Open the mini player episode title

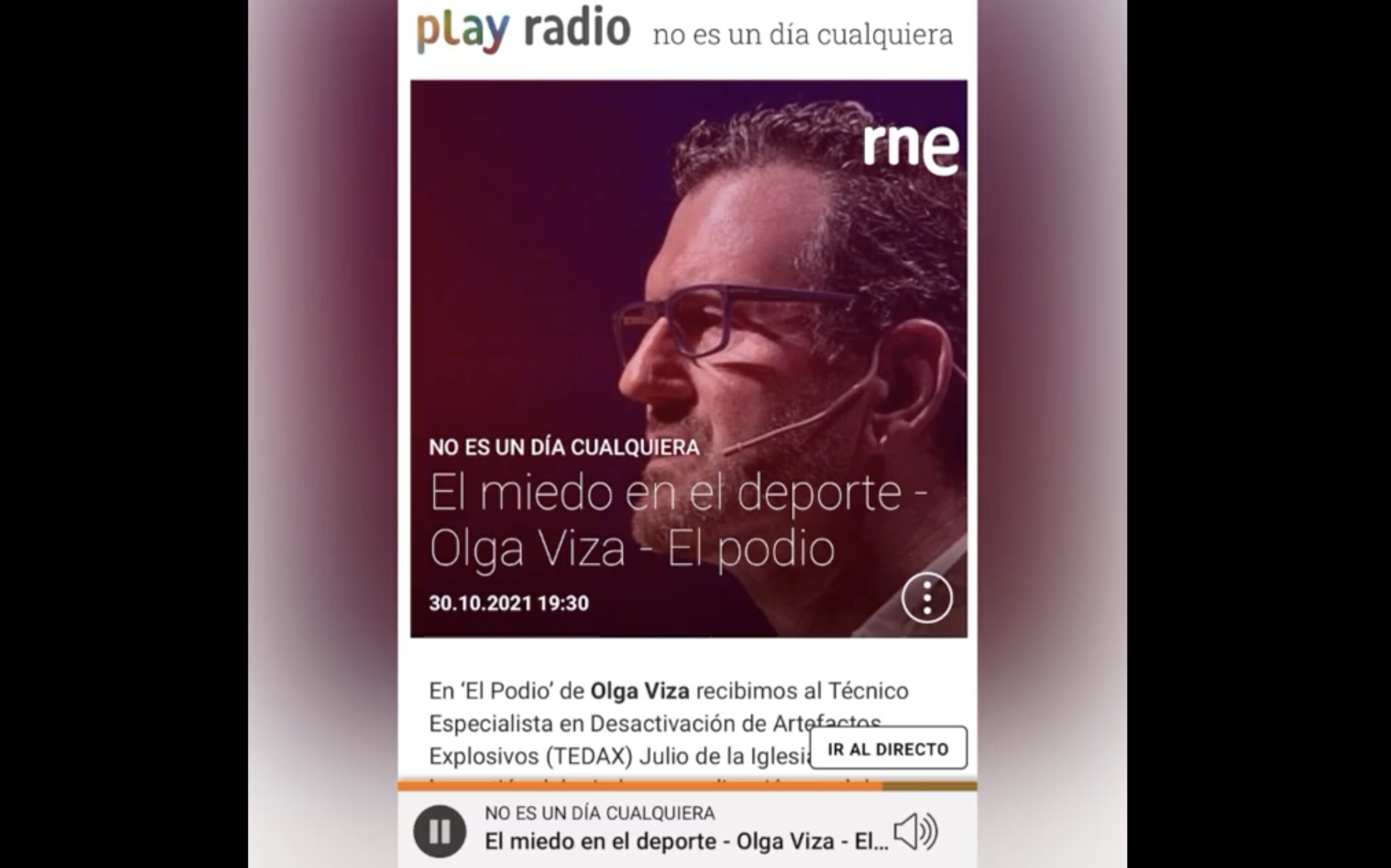[687, 841]
